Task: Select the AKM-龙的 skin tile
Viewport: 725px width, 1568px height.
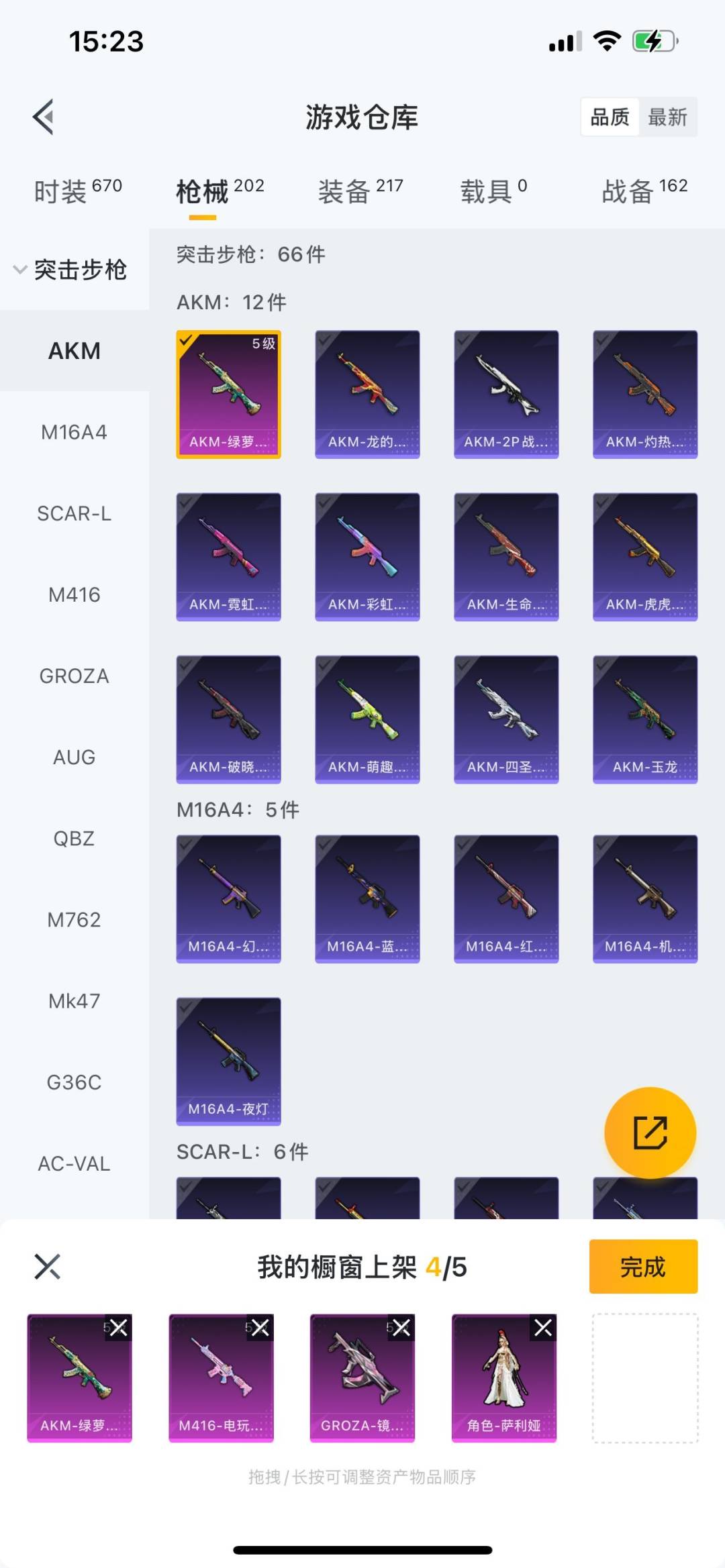Action: click(367, 394)
